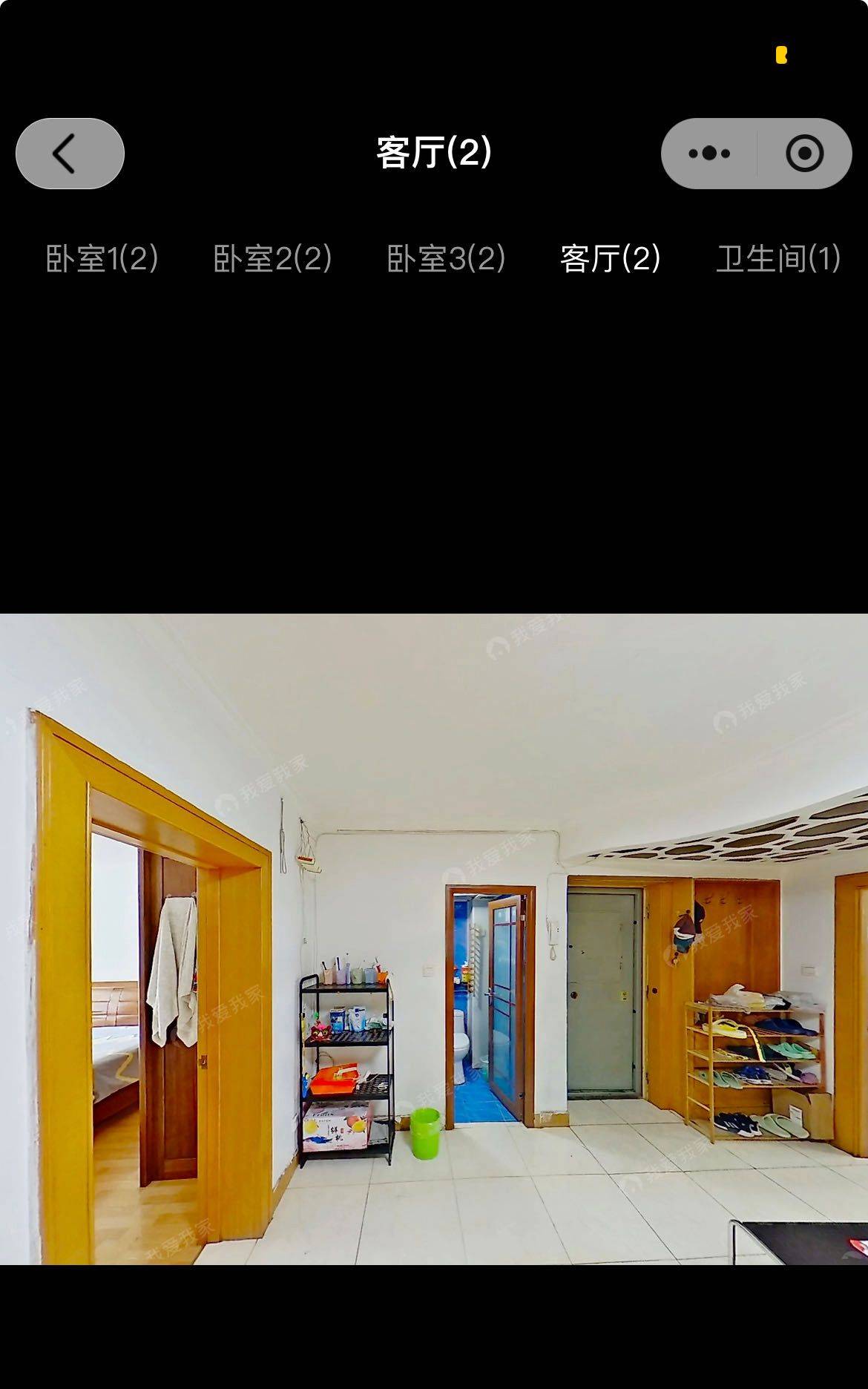This screenshot has height=1389, width=868.
Task: Open the living room photo full view
Action: point(434,939)
